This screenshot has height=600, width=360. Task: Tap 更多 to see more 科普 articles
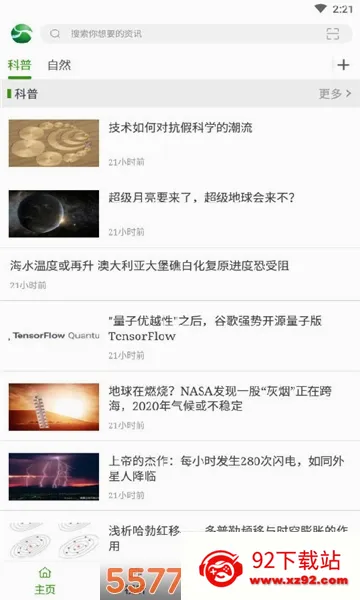(x=335, y=93)
